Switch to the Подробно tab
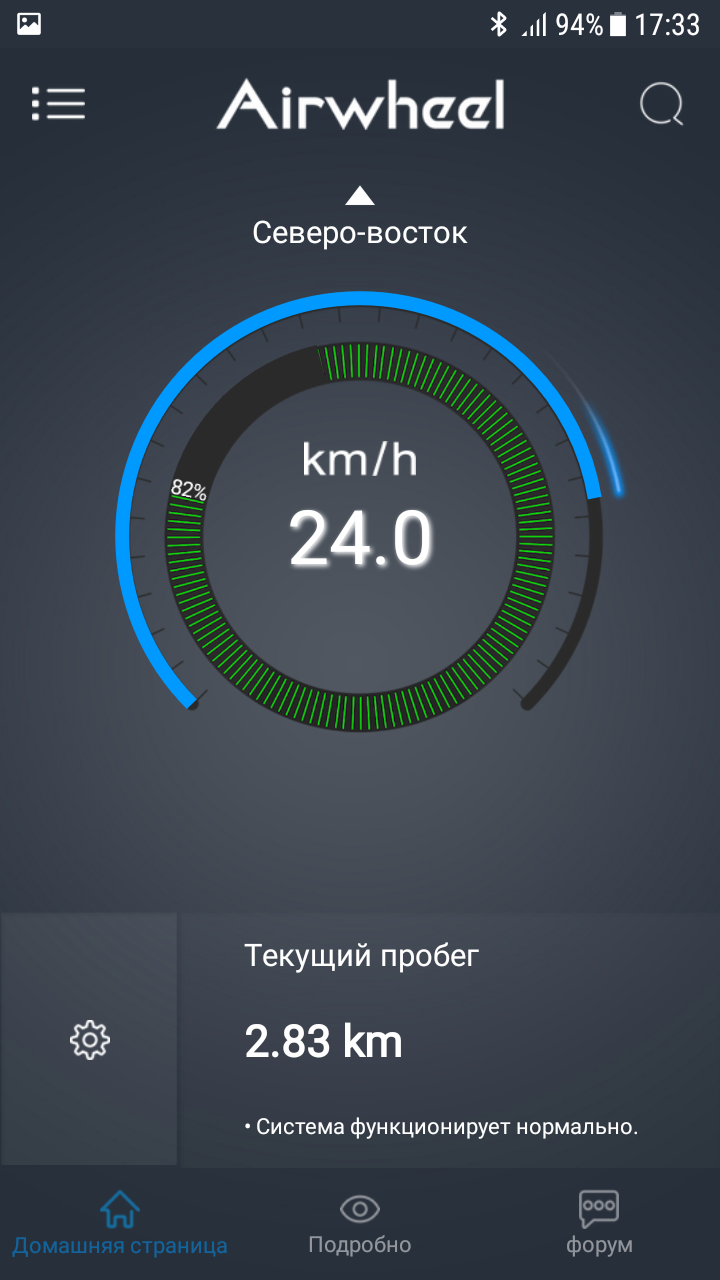Viewport: 720px width, 1280px height. 359,1223
